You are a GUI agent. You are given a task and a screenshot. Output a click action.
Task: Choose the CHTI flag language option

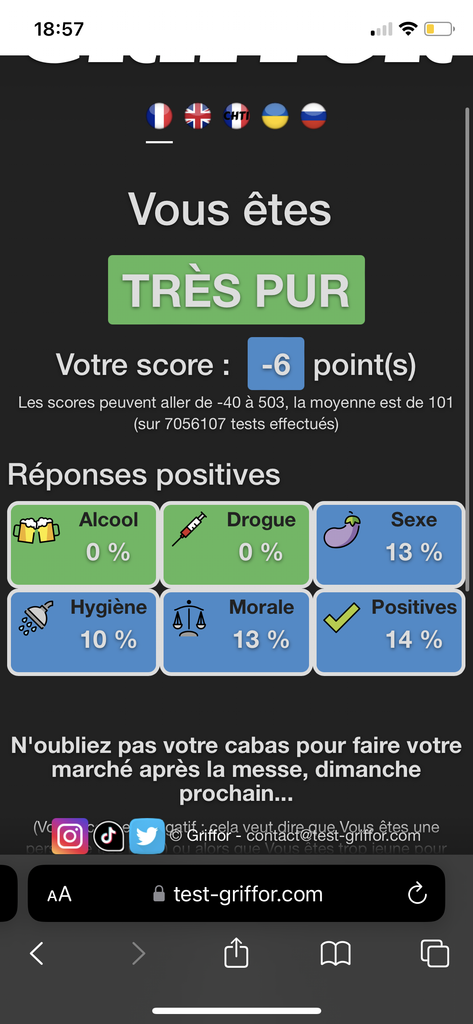point(236,116)
